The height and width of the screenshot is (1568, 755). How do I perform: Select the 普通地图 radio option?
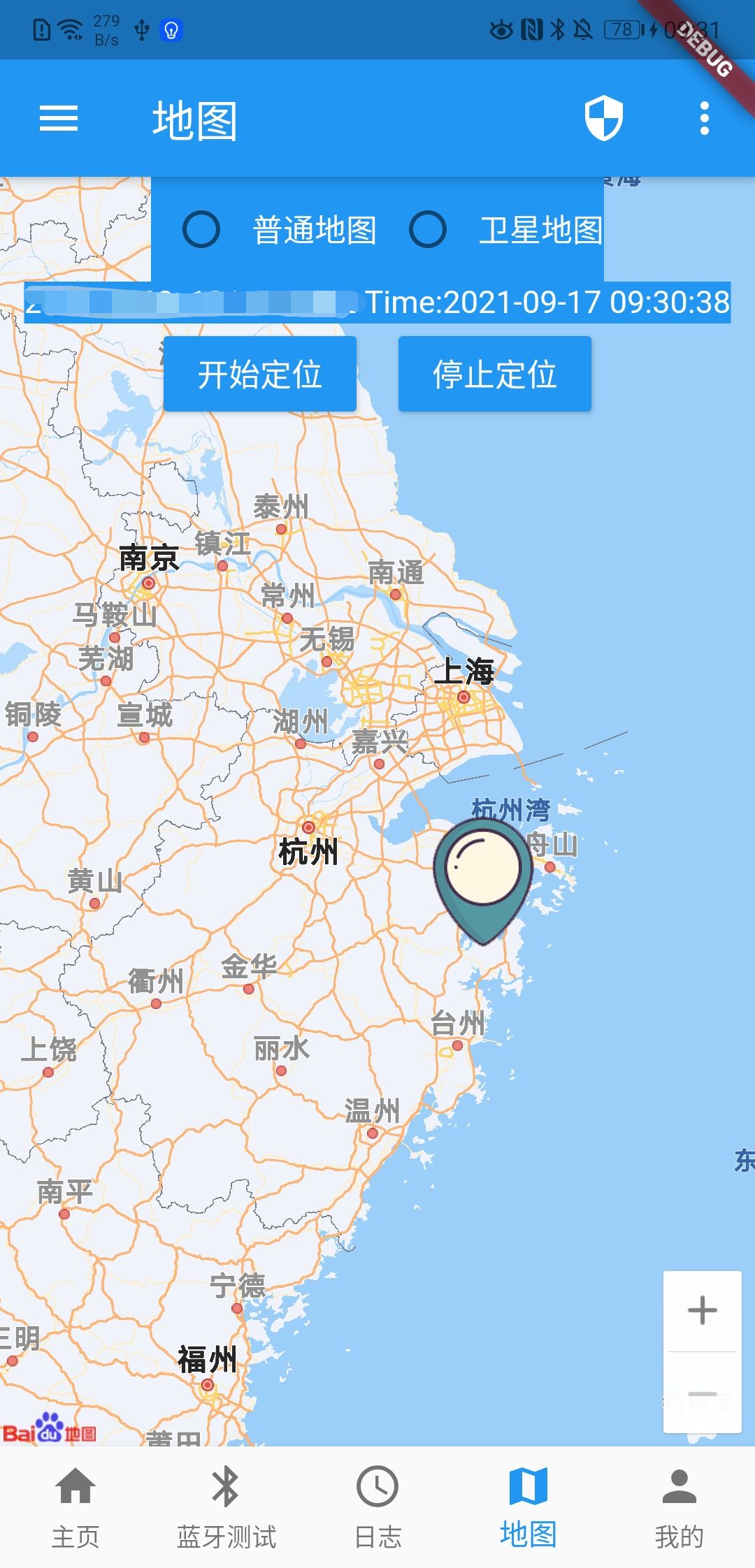(x=201, y=229)
